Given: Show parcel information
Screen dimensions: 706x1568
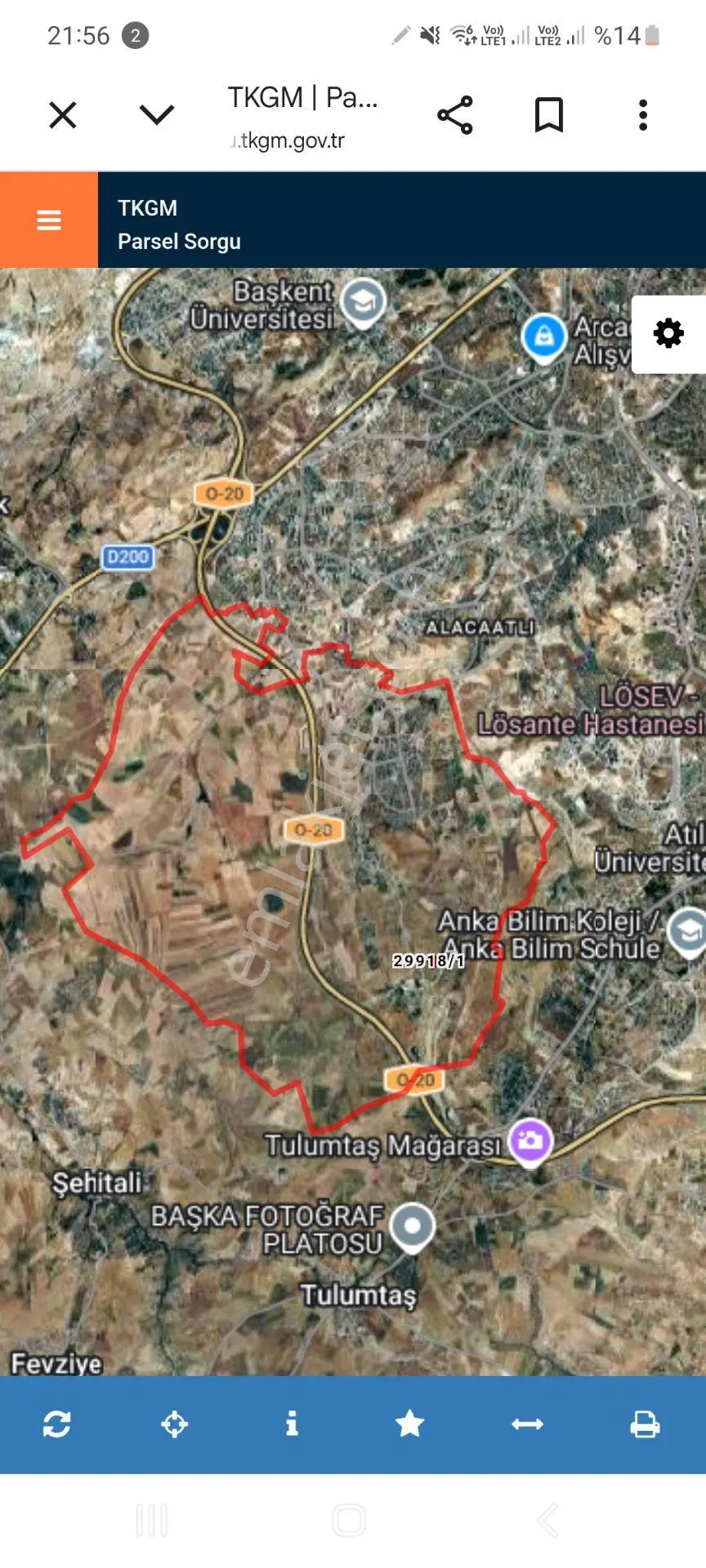Looking at the screenshot, I should coord(292,1423).
